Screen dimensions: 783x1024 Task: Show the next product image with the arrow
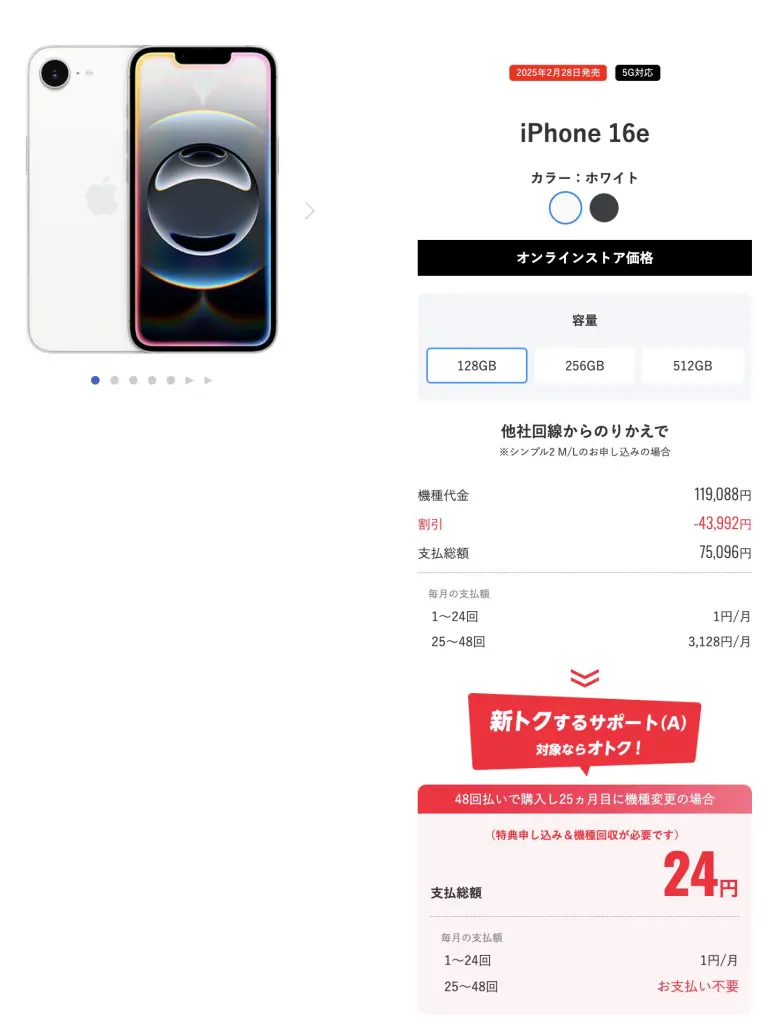309,211
